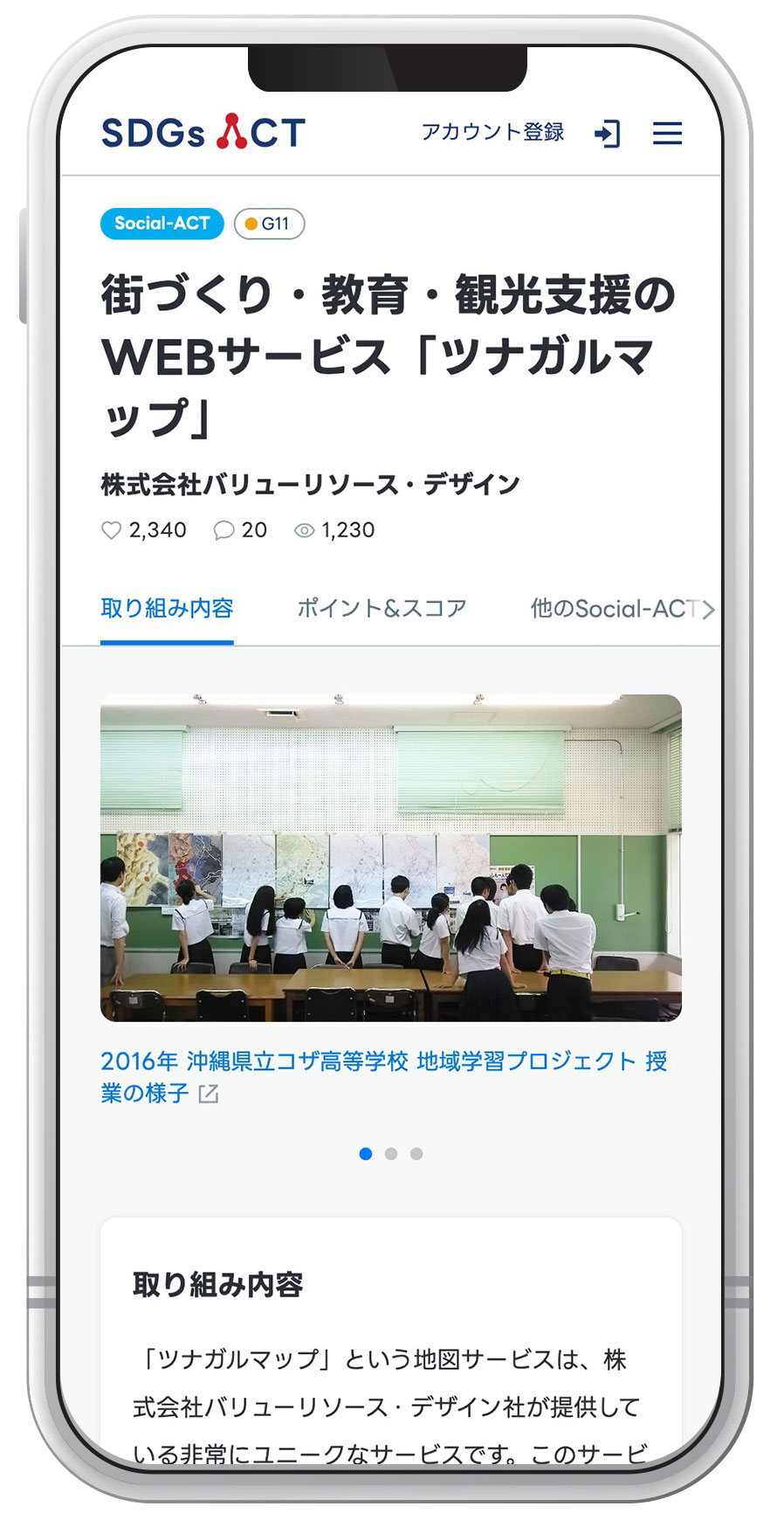Tap the Social-ACT category chip
The height and width of the screenshot is (1527, 784).
[162, 224]
